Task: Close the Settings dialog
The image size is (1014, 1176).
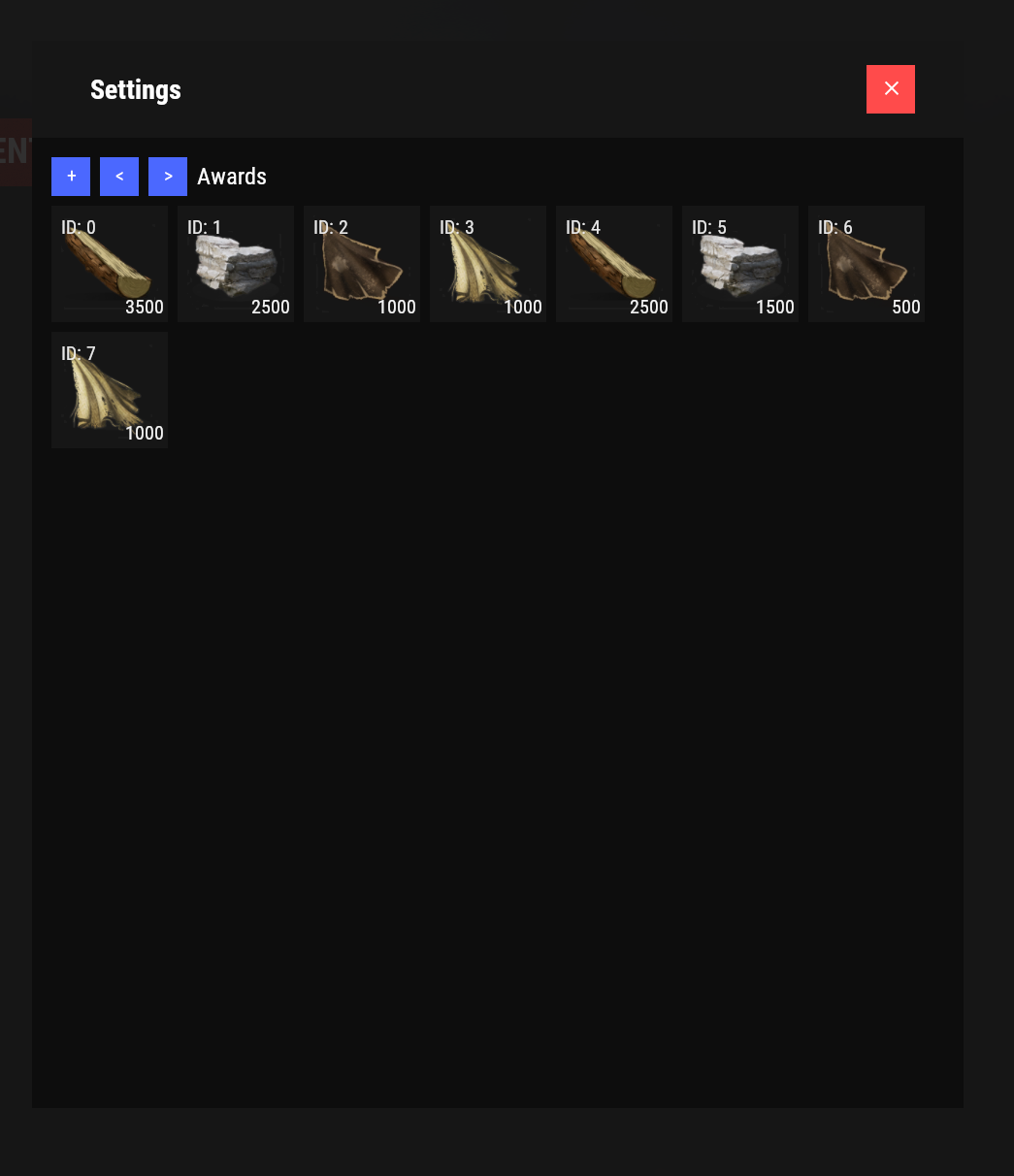Action: click(890, 89)
